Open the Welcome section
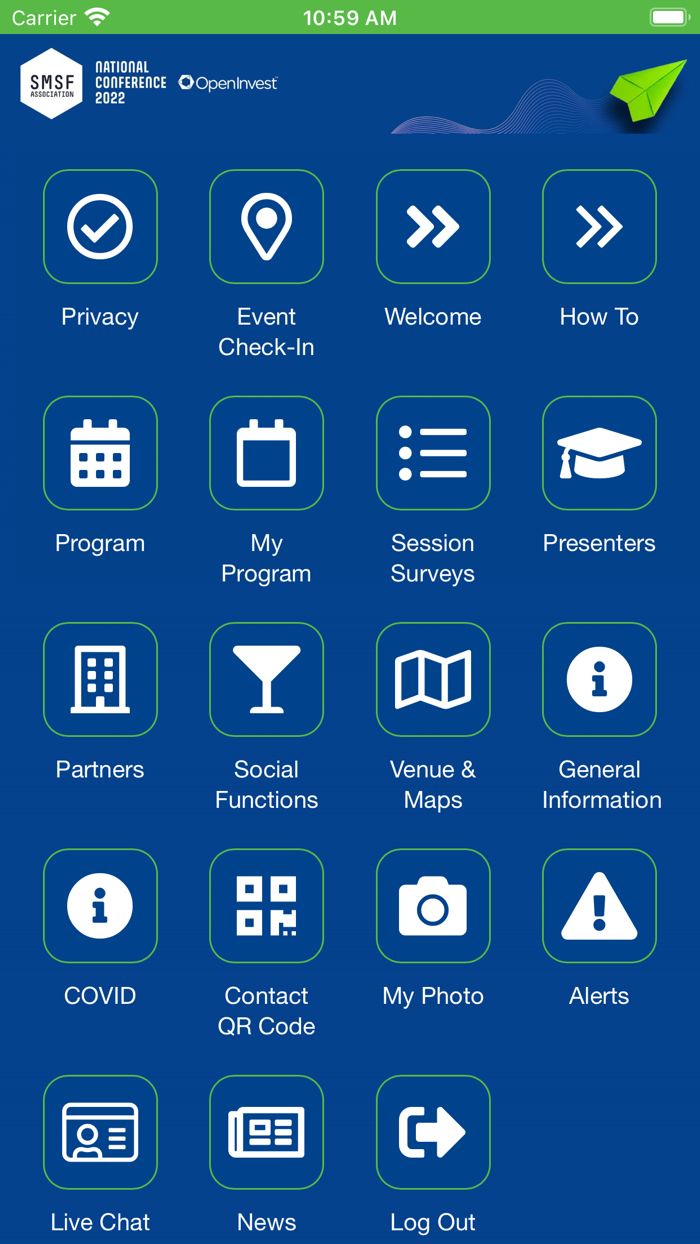 coord(433,227)
